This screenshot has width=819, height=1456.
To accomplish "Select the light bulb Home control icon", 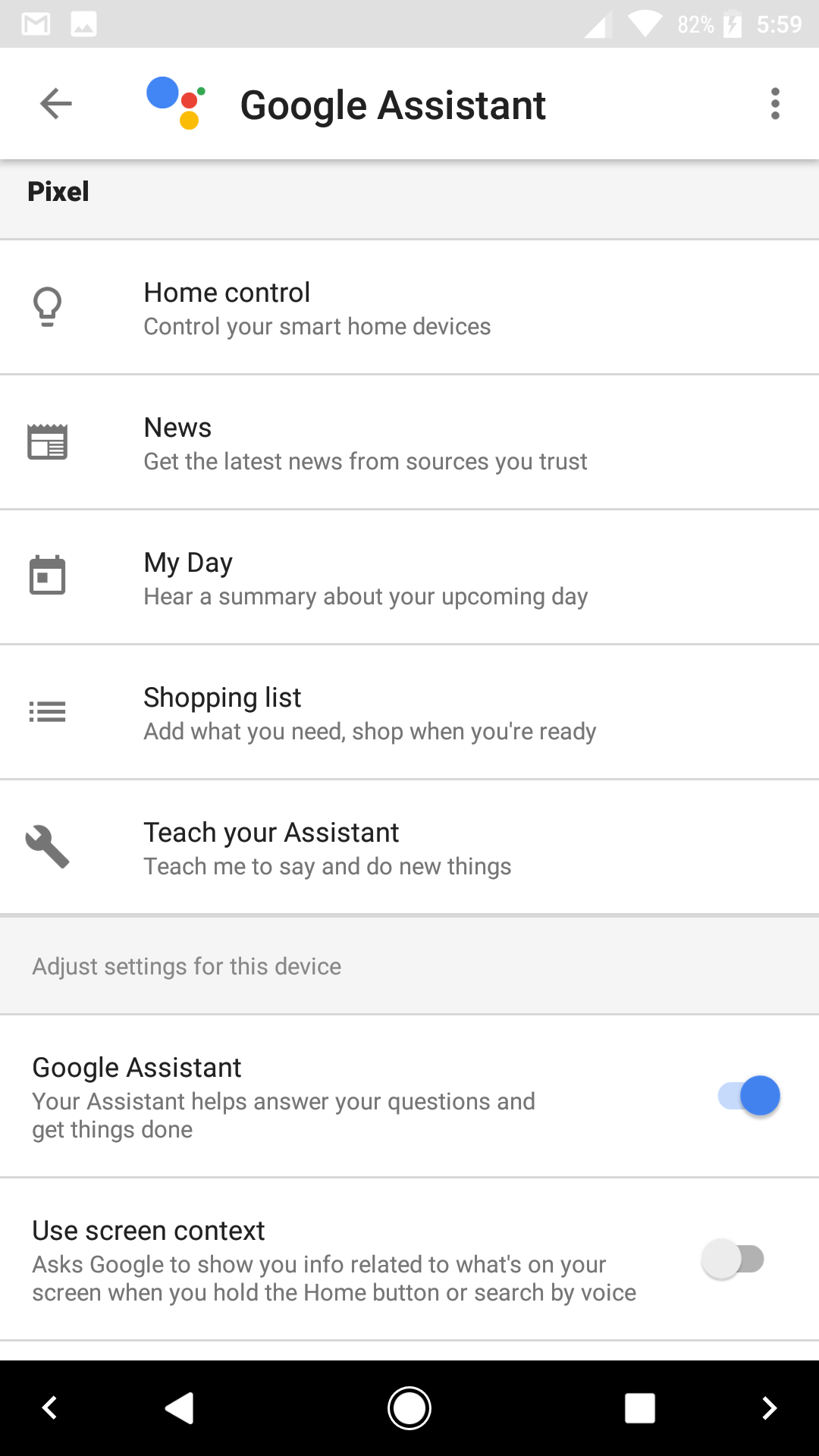I will tap(48, 306).
